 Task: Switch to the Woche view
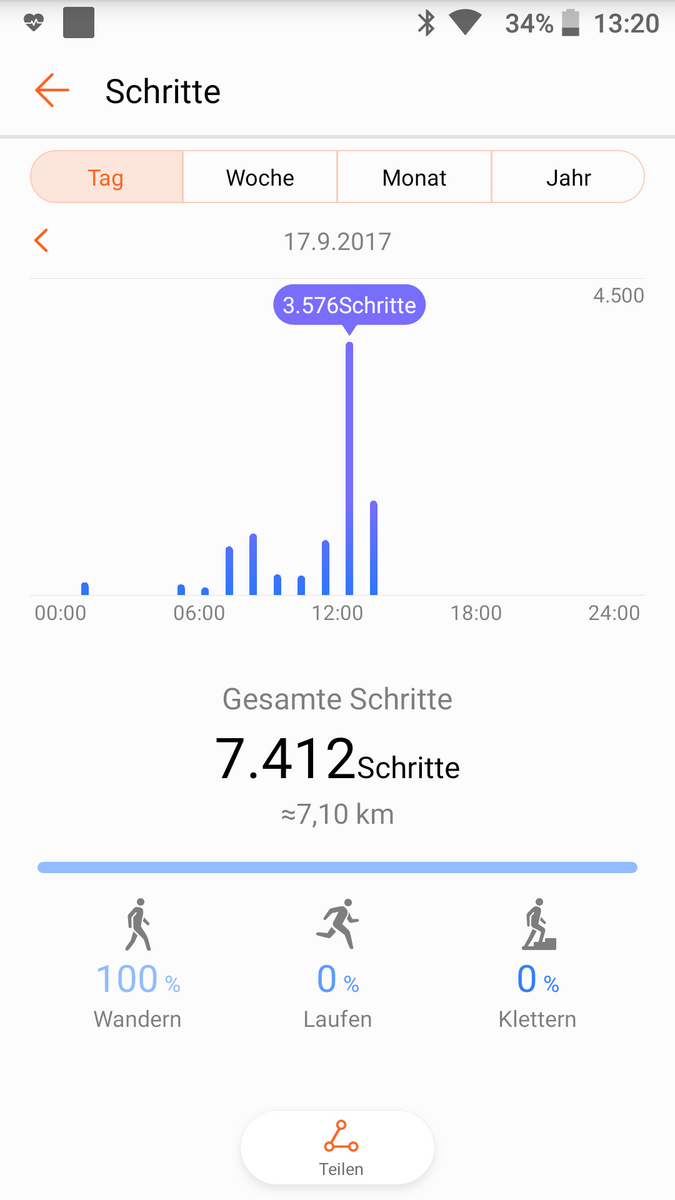coord(260,178)
